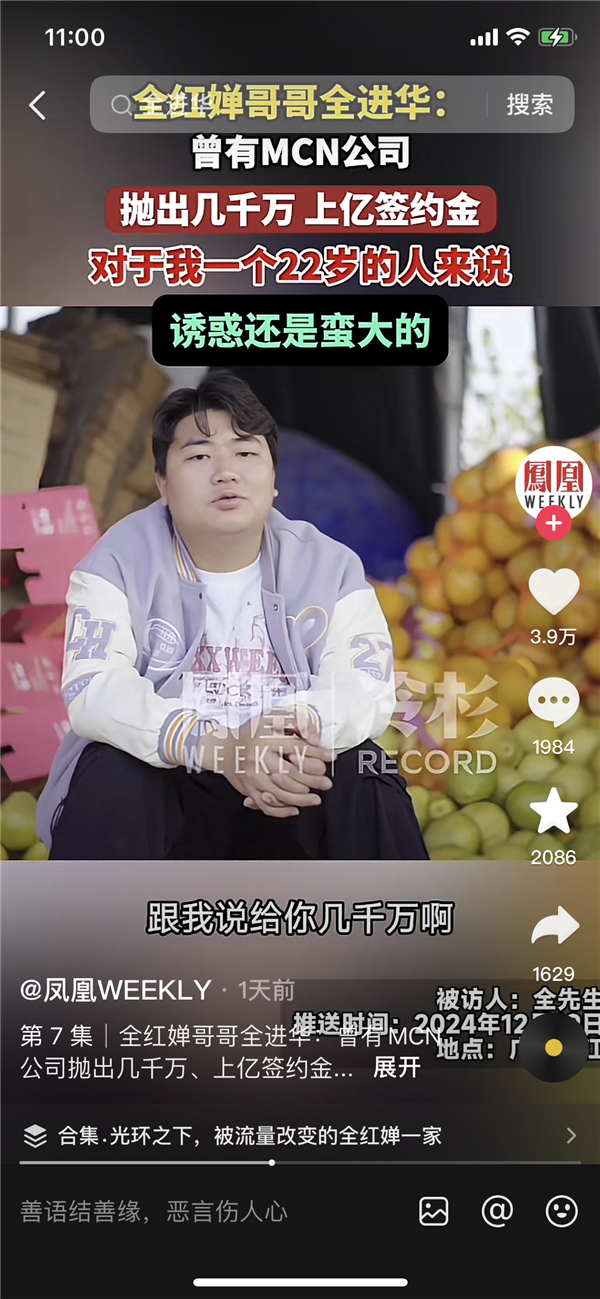Open the @凤凰WEEKLY username link
Viewport: 600px width, 1299px height.
pos(116,990)
